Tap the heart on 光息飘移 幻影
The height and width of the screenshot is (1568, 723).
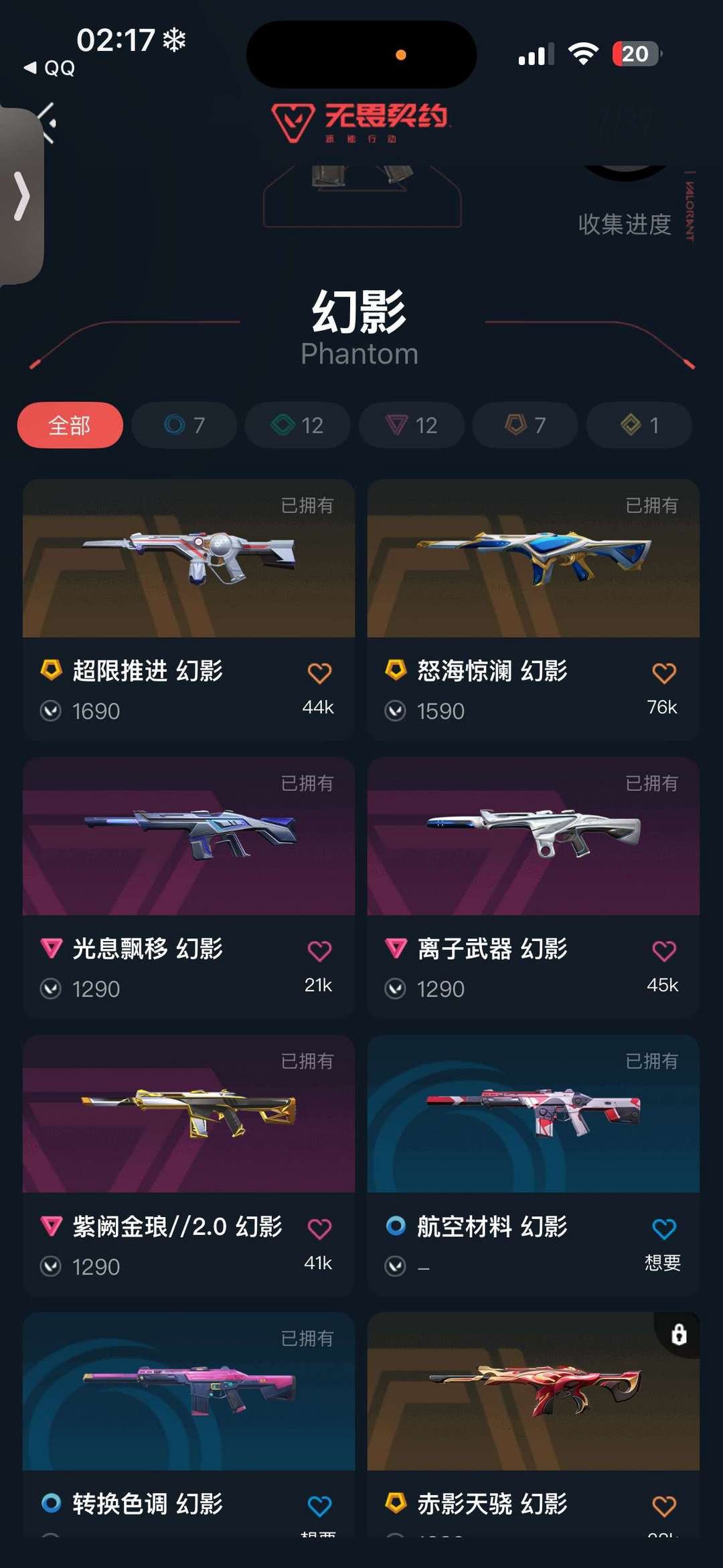click(x=319, y=950)
